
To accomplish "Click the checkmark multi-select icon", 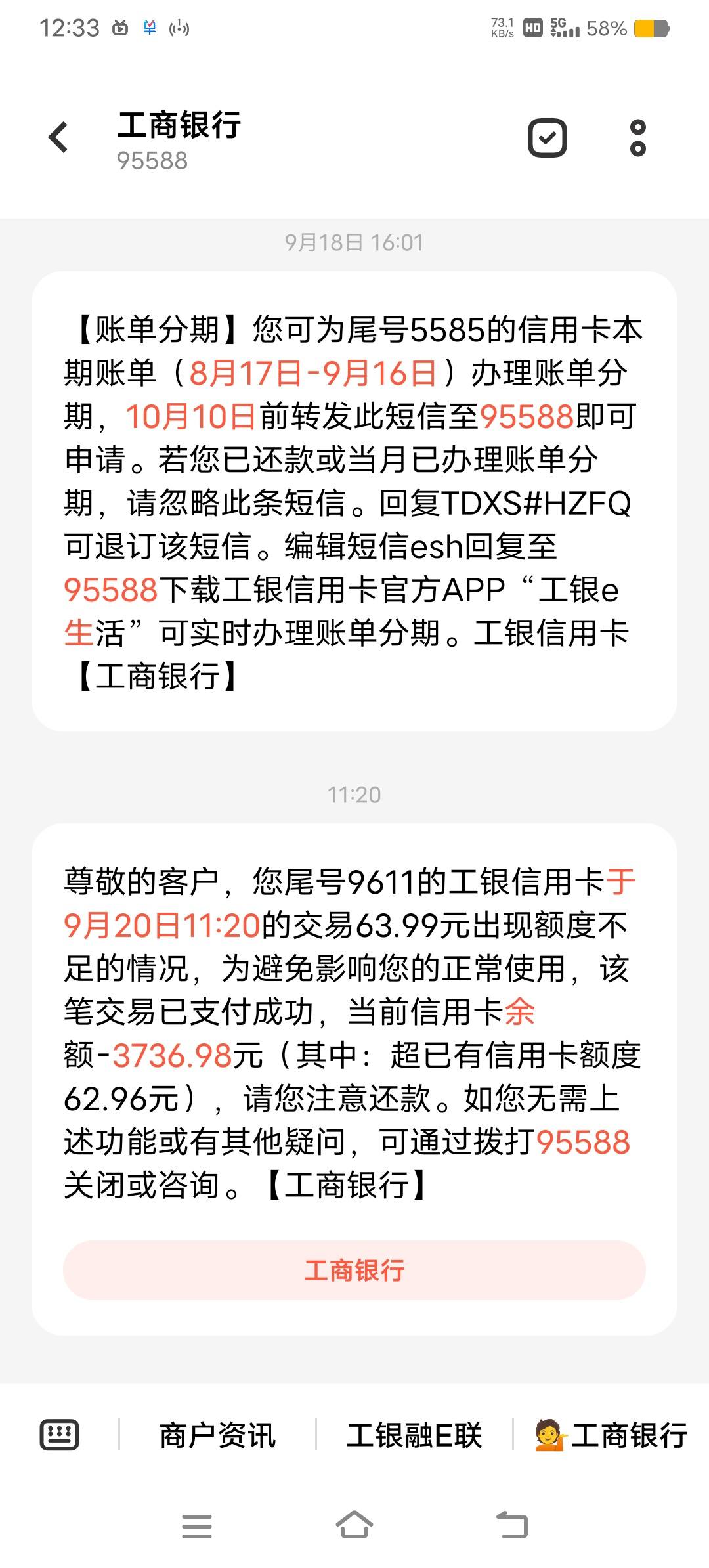I will click(547, 138).
